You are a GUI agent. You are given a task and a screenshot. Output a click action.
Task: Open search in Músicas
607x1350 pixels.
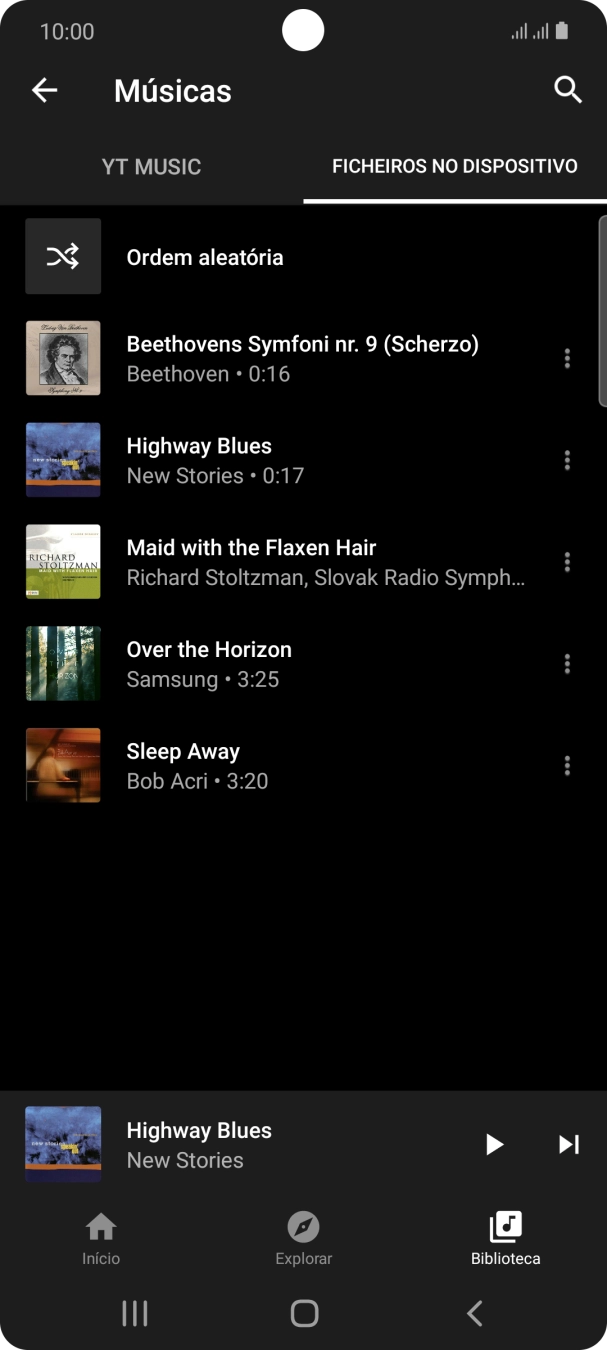(568, 90)
